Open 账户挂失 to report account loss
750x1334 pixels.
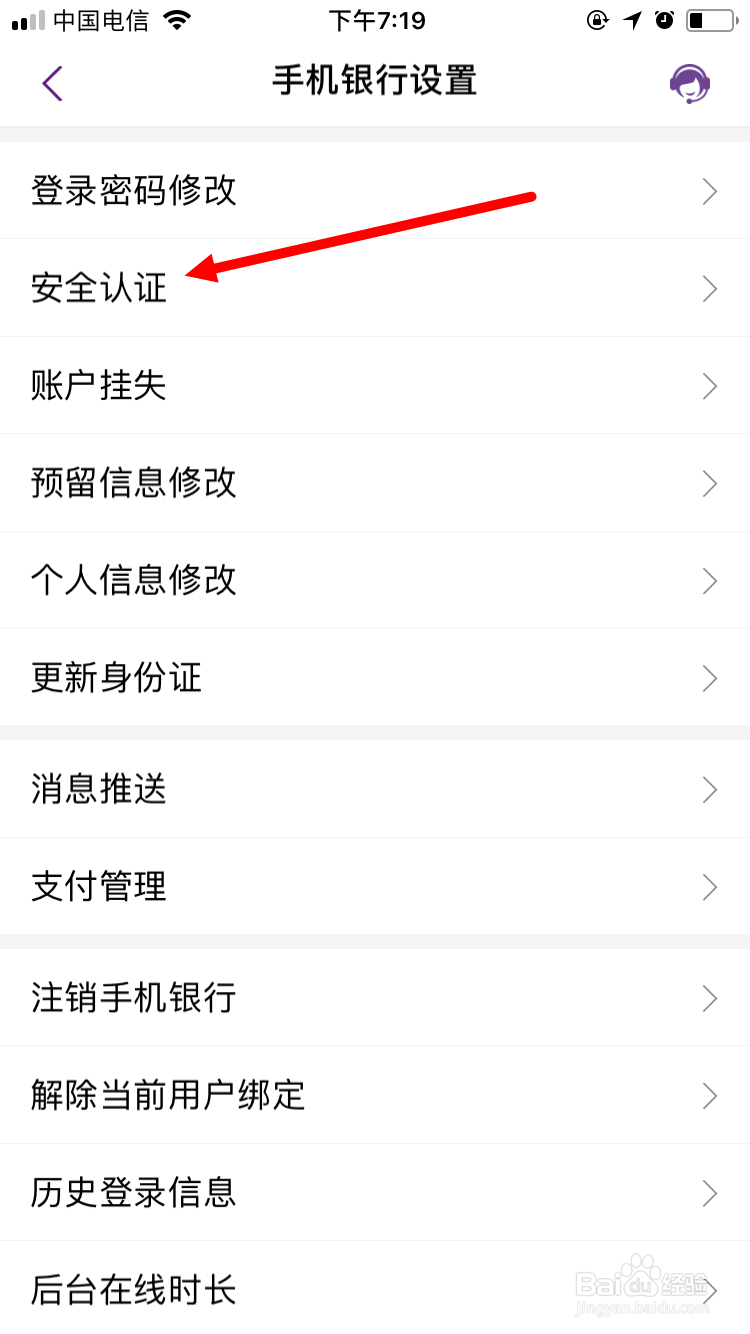[98, 386]
